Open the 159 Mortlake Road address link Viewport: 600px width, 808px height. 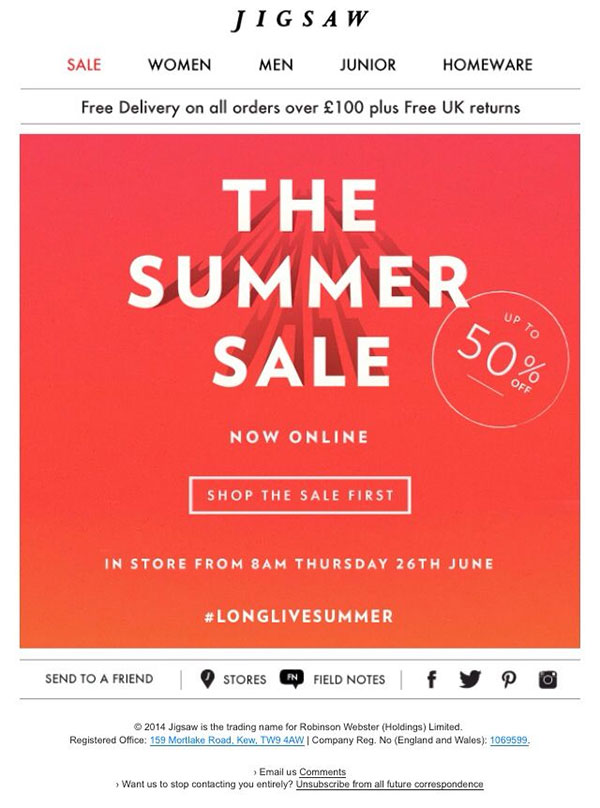pos(226,740)
